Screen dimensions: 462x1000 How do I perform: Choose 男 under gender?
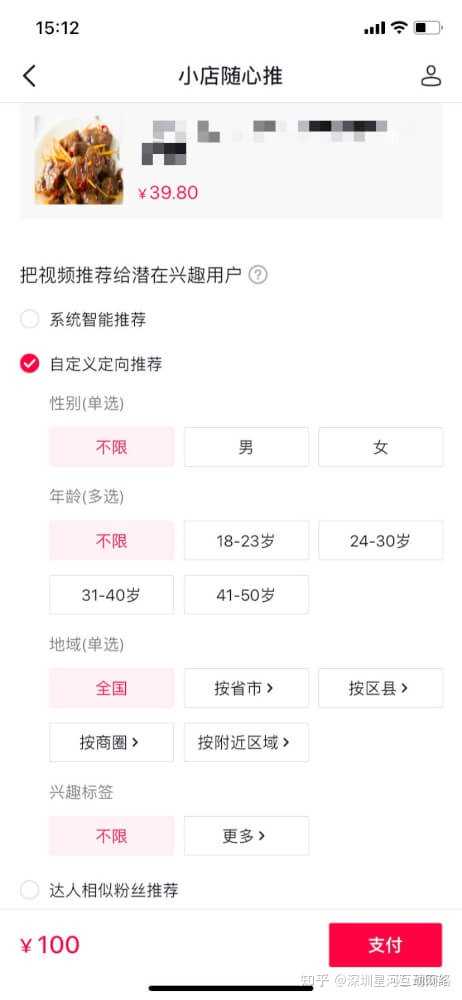[x=246, y=447]
